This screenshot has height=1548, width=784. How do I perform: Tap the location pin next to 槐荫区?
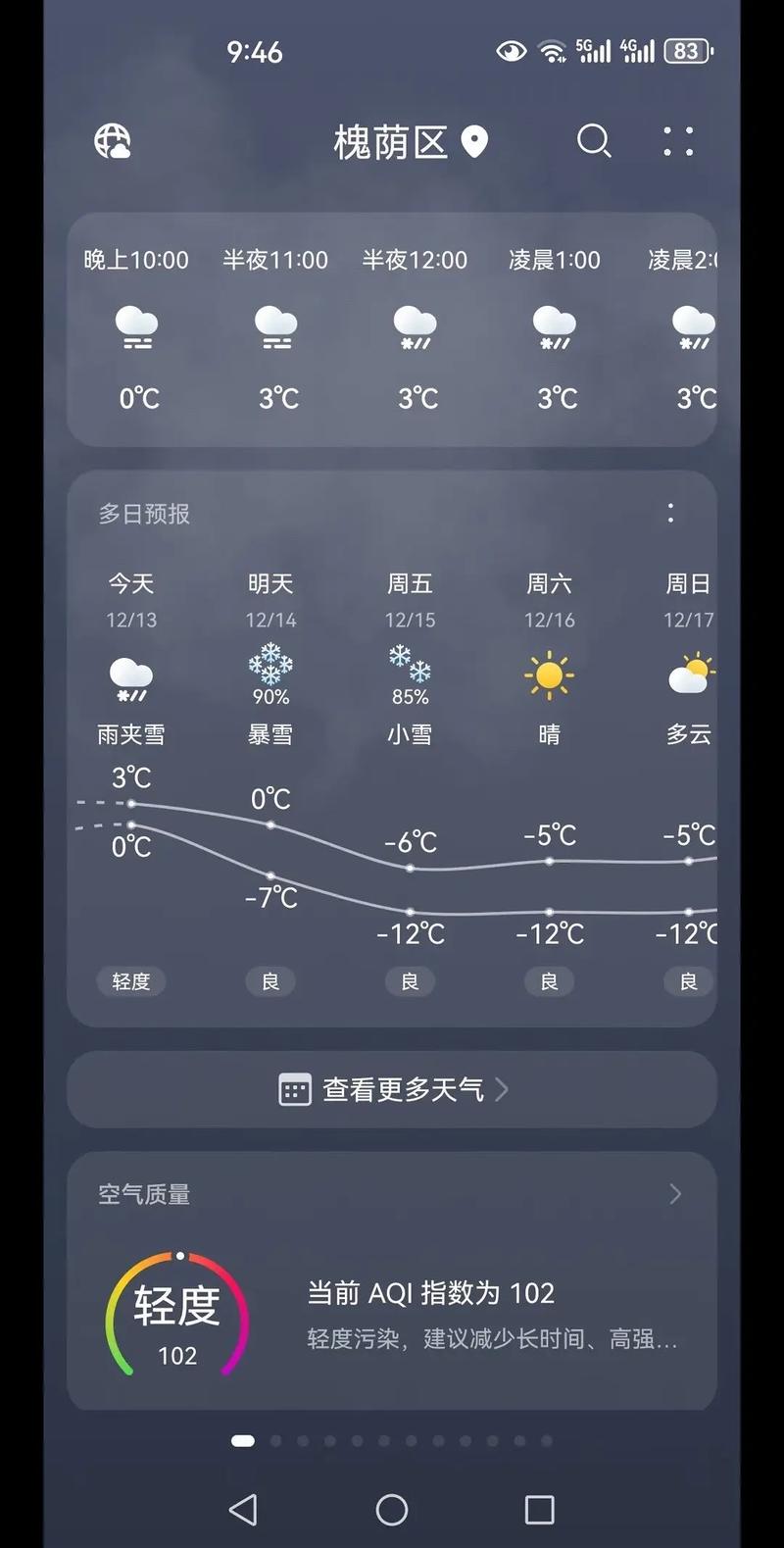474,143
